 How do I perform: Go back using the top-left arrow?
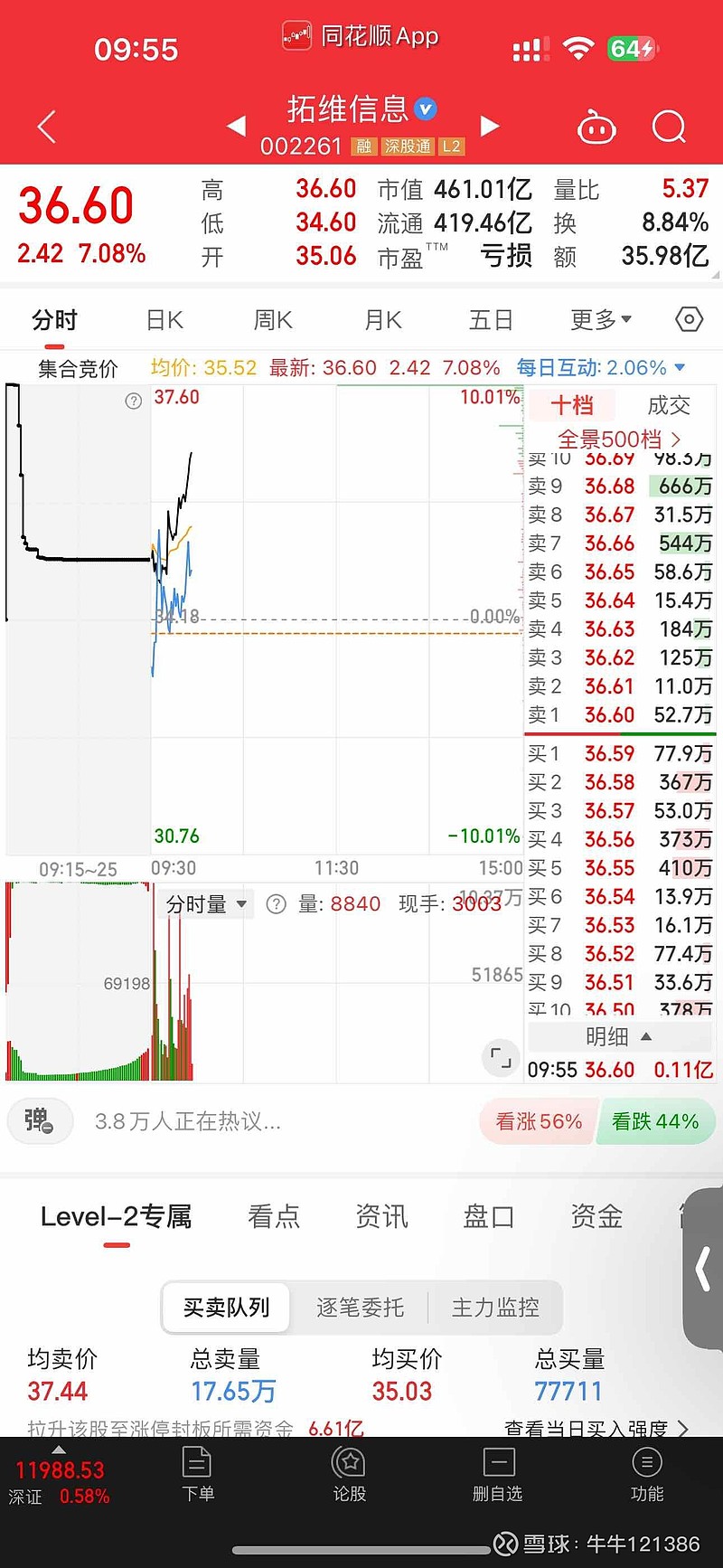click(47, 128)
